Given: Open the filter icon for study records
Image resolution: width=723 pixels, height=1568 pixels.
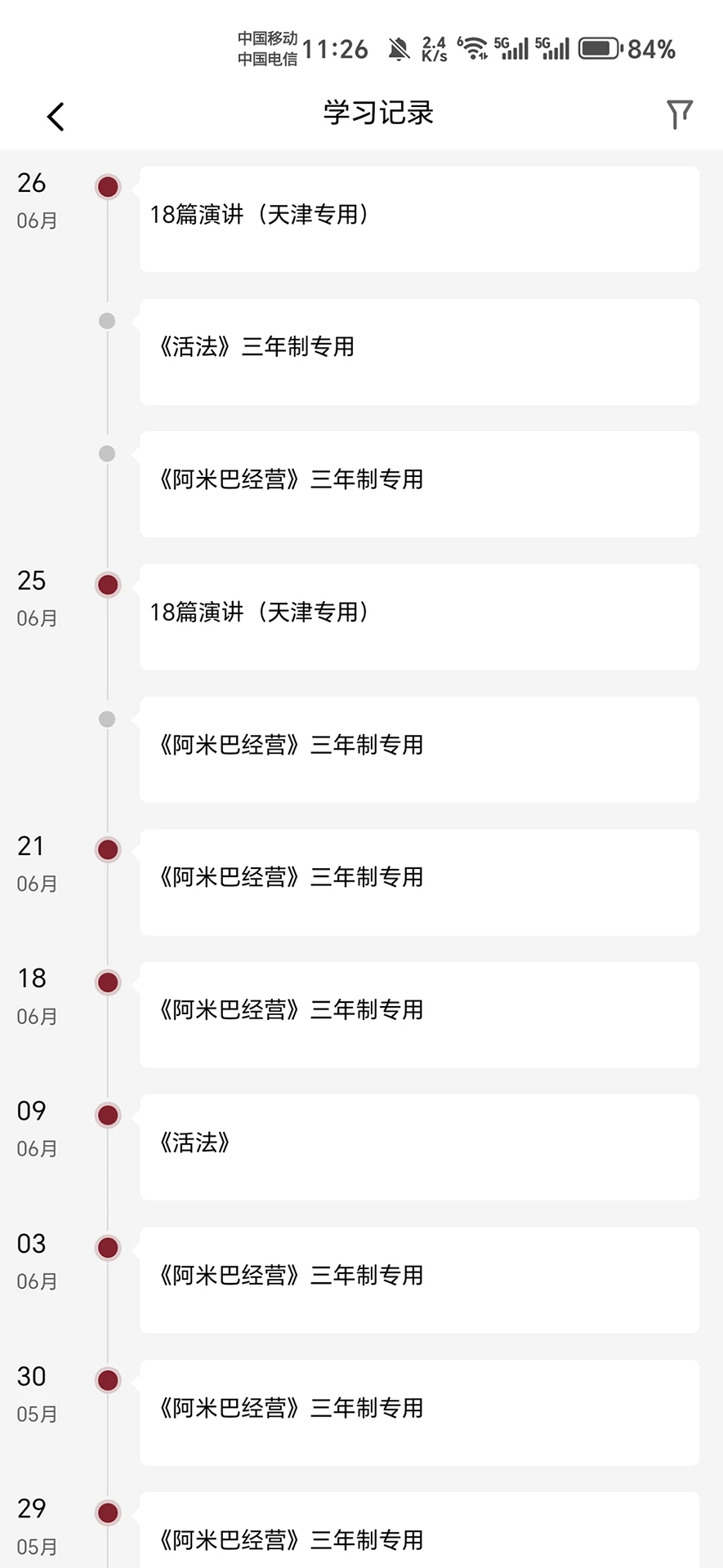Looking at the screenshot, I should tap(679, 114).
